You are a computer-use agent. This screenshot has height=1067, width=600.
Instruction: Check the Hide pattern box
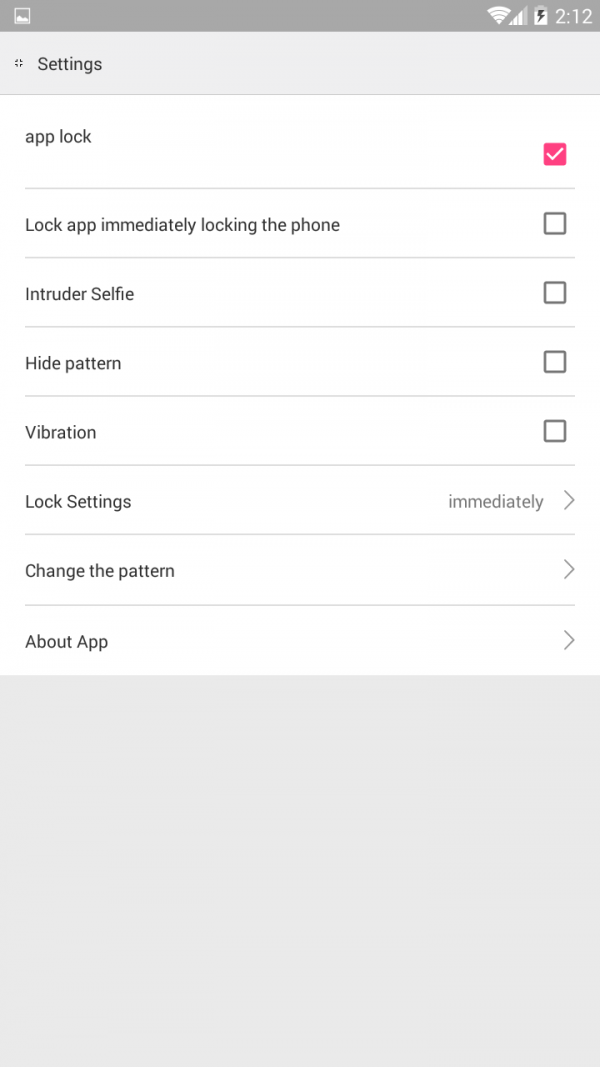pos(554,362)
